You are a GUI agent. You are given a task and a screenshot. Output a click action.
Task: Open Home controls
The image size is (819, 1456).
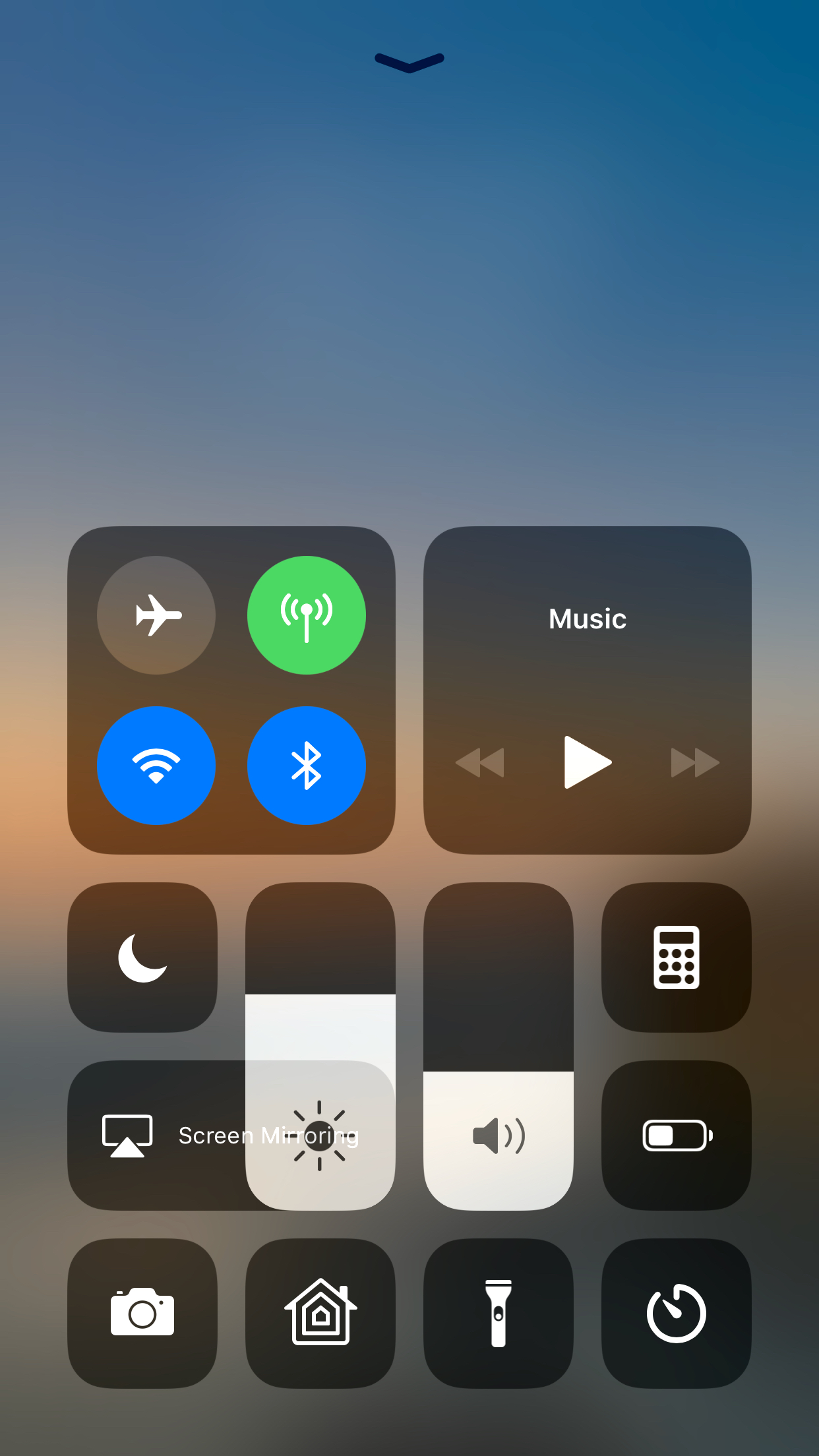tap(320, 1314)
